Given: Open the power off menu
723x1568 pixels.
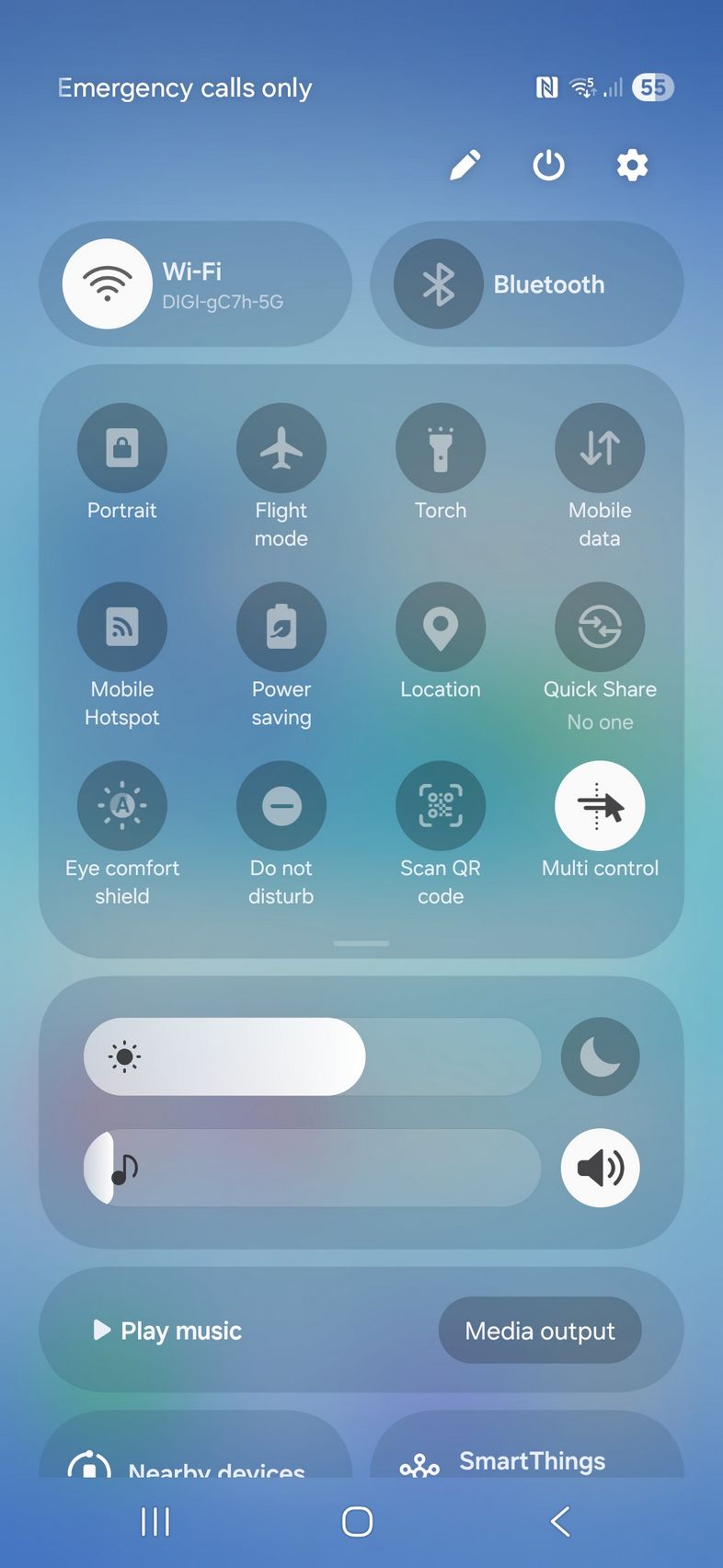Looking at the screenshot, I should pos(549,166).
